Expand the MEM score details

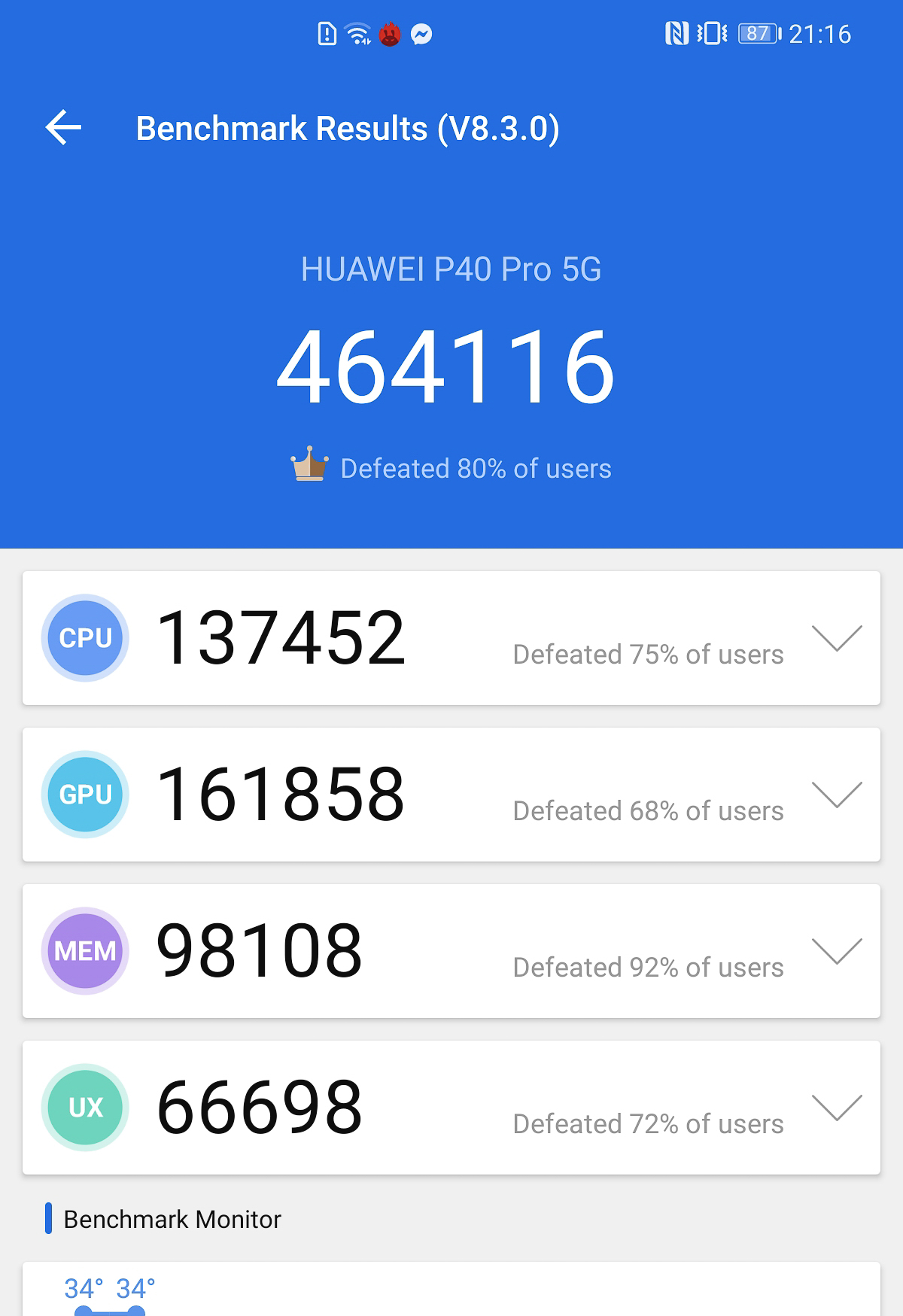[837, 951]
